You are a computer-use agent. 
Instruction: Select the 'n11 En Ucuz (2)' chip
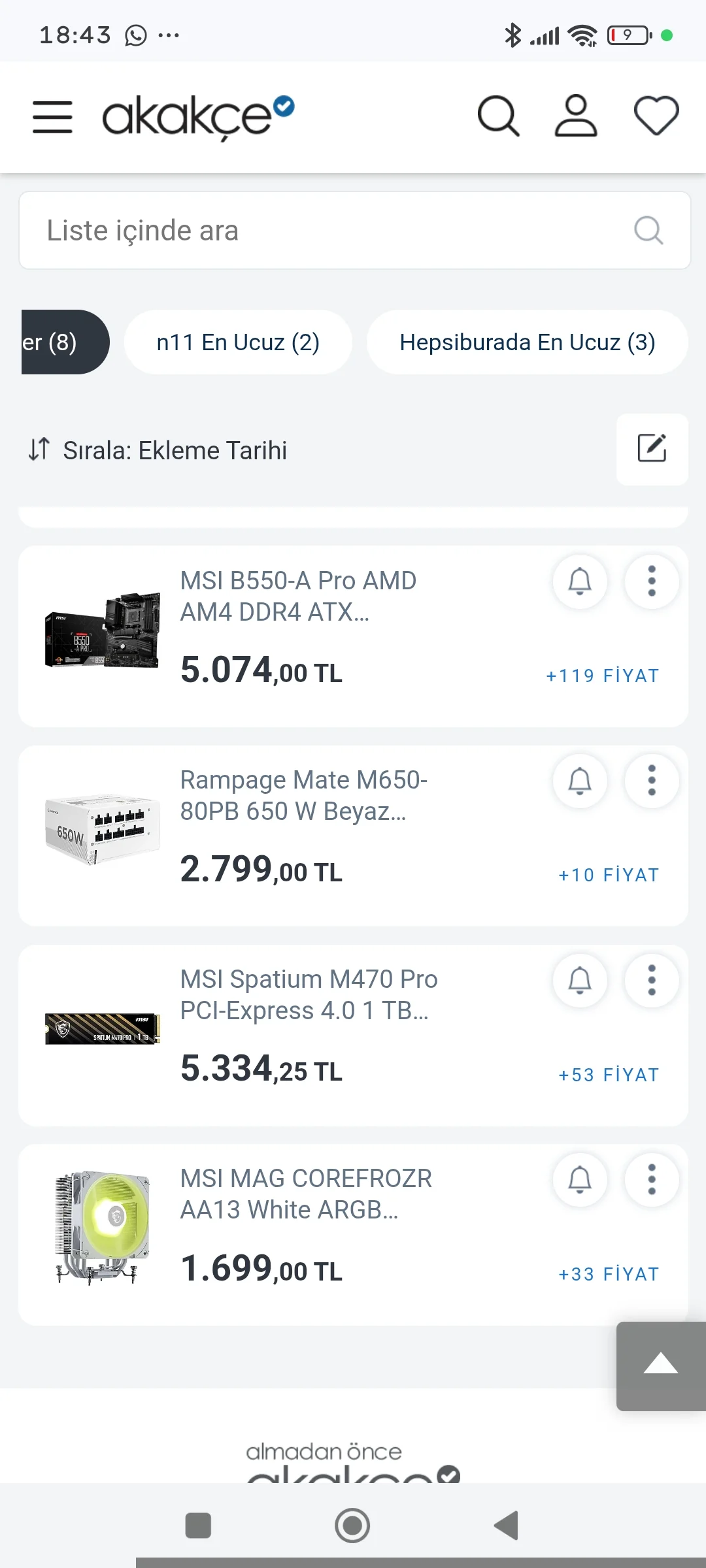tap(238, 342)
